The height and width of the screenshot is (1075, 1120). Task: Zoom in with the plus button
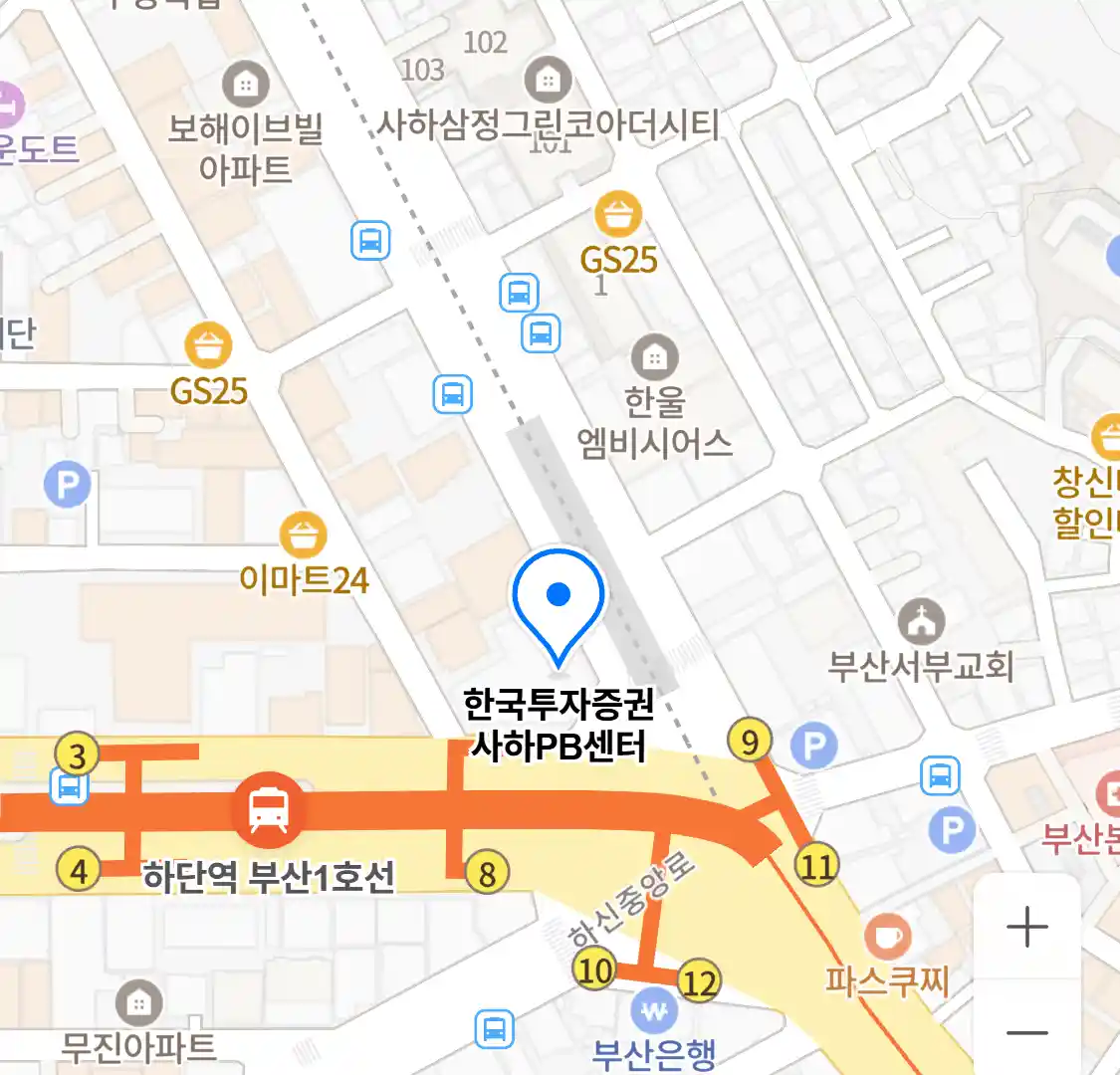(x=1026, y=928)
